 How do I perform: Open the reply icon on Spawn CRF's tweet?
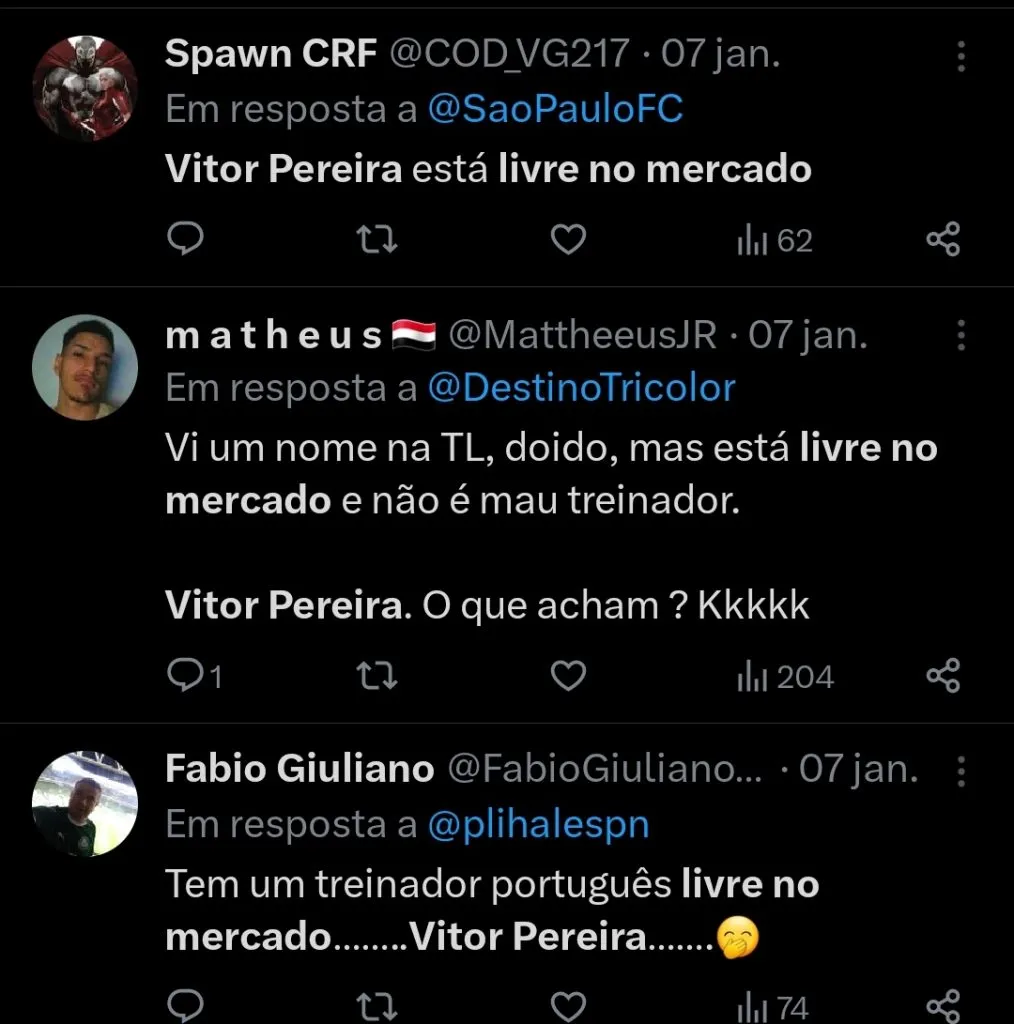pyautogui.click(x=185, y=239)
